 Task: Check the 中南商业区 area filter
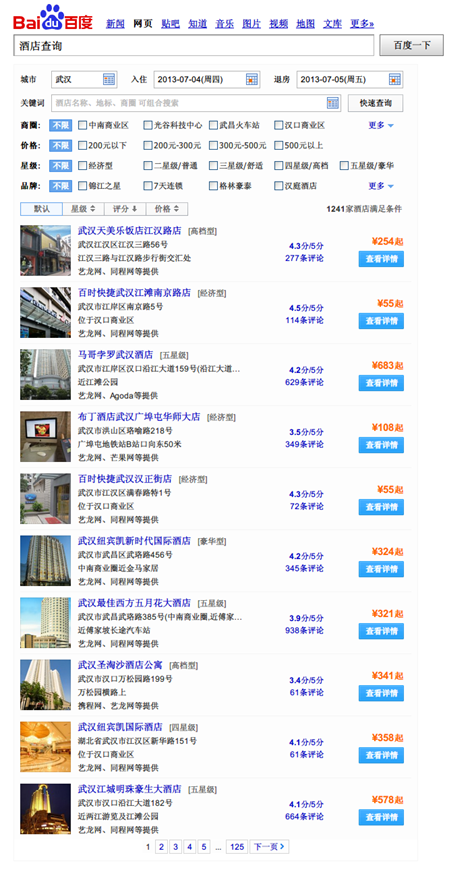click(83, 125)
